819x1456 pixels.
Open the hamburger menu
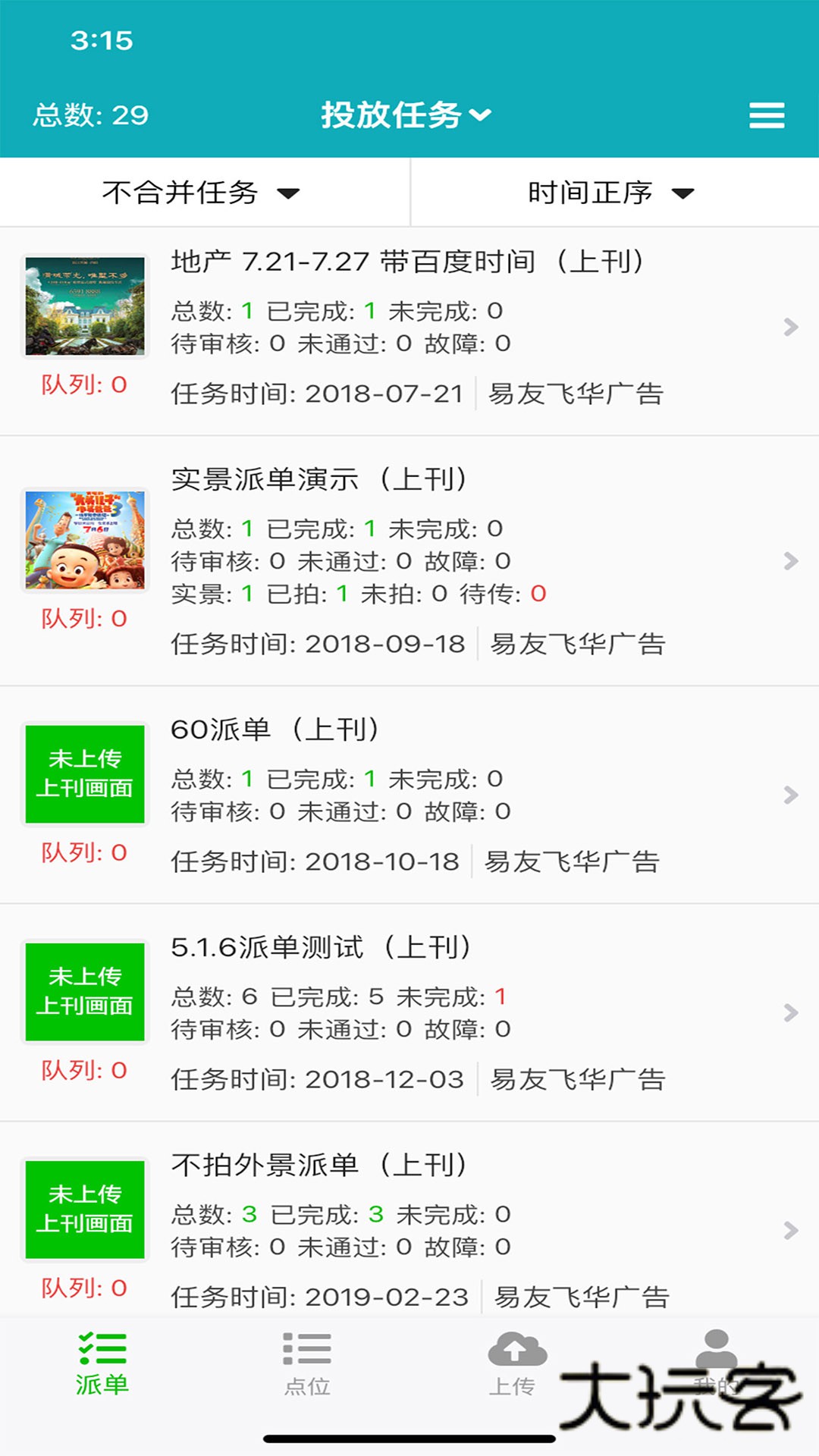click(767, 115)
